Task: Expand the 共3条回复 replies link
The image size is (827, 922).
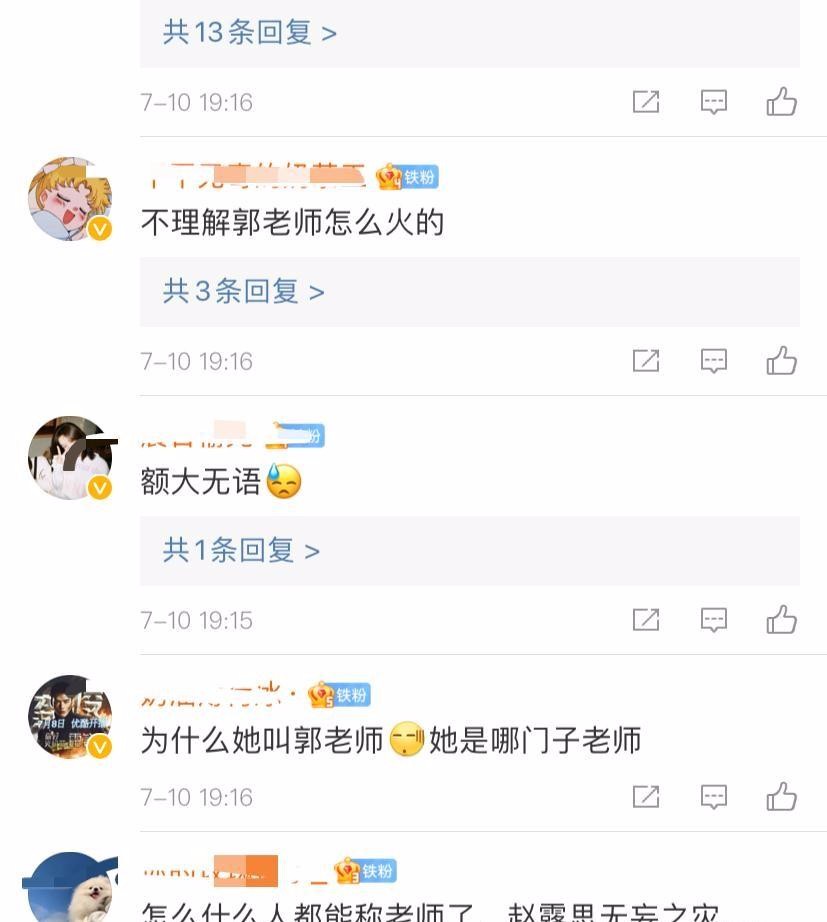Action: click(244, 292)
